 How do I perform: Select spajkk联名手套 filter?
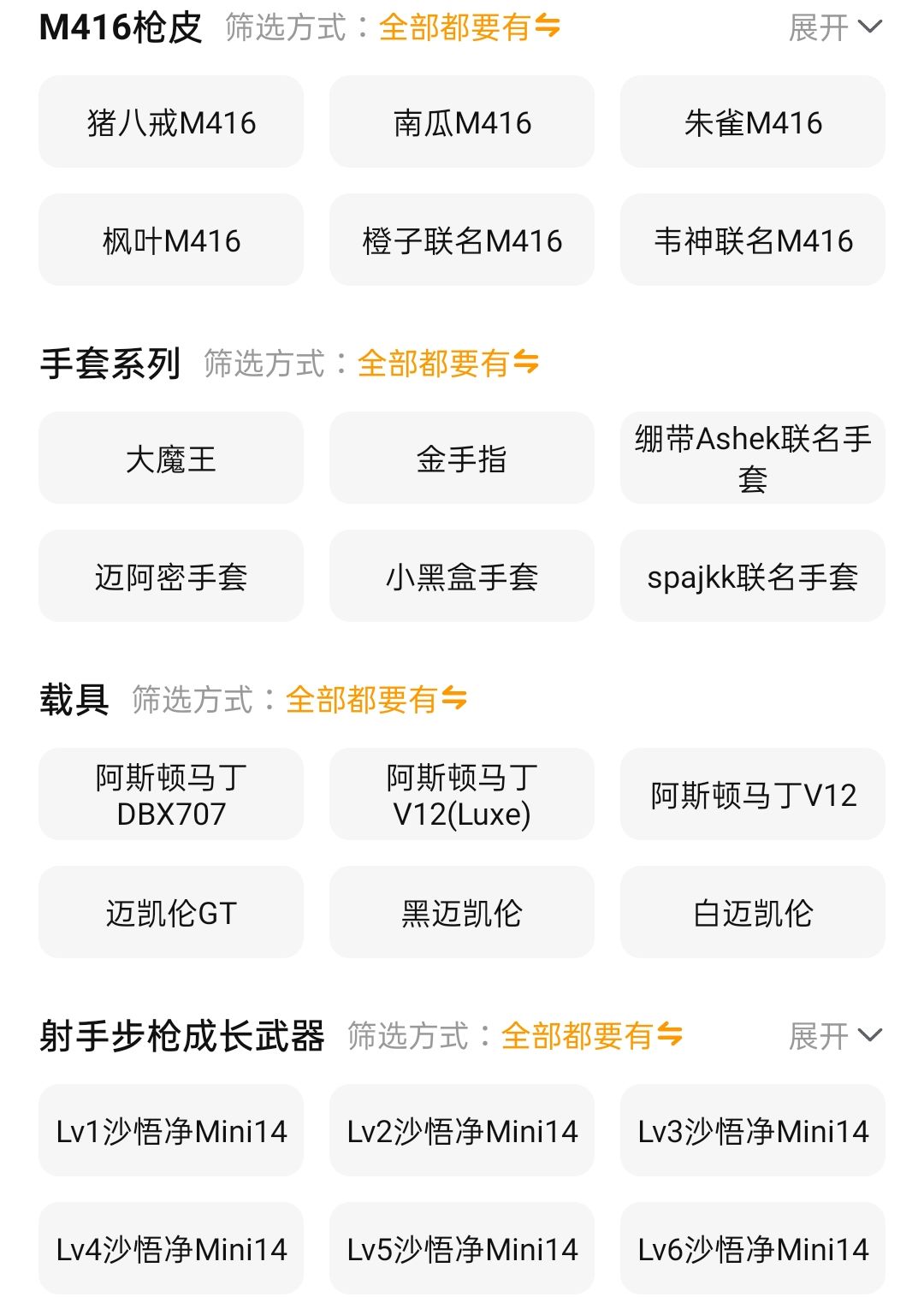[x=753, y=577]
